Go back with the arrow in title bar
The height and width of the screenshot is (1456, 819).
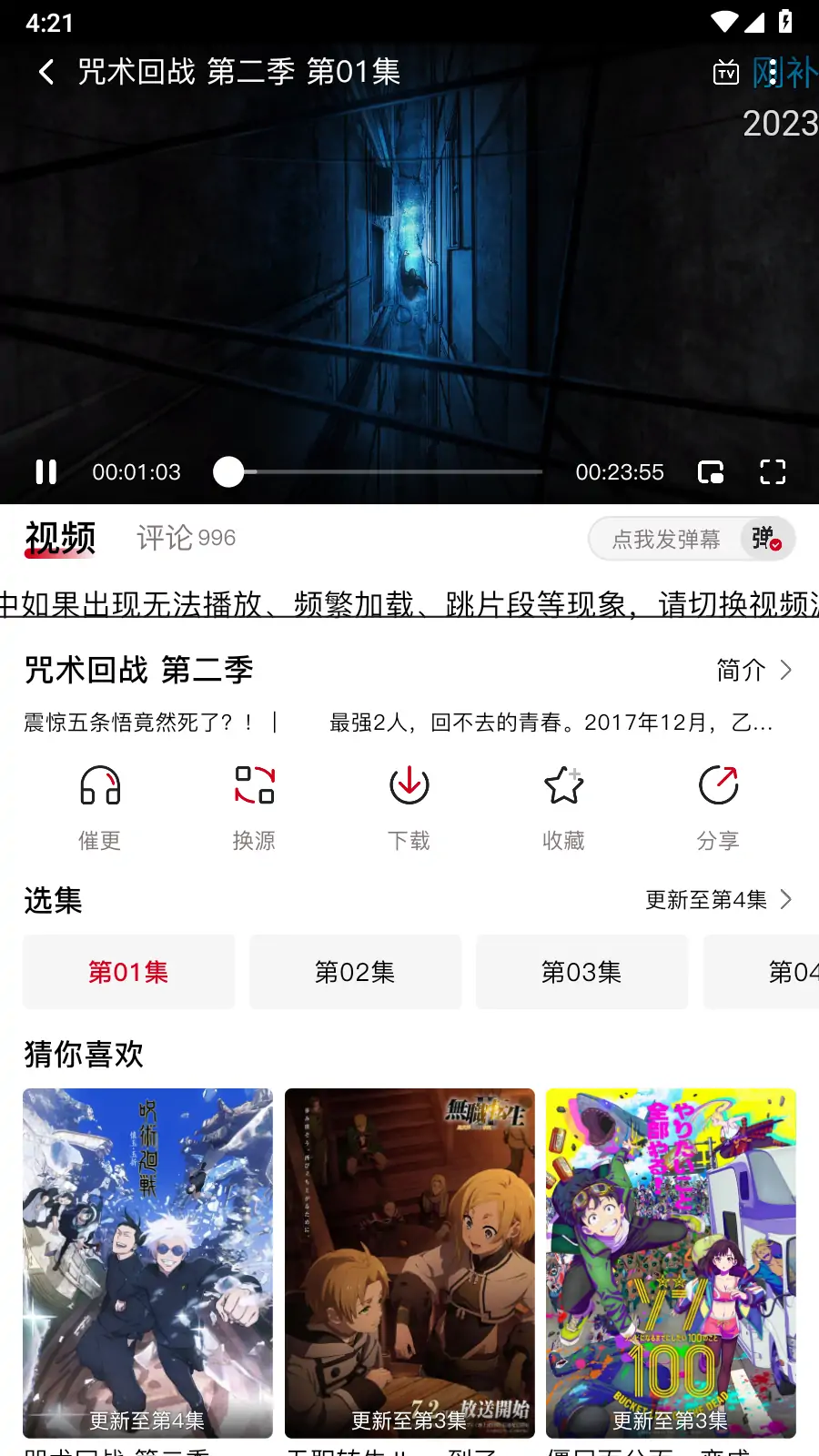pos(45,71)
